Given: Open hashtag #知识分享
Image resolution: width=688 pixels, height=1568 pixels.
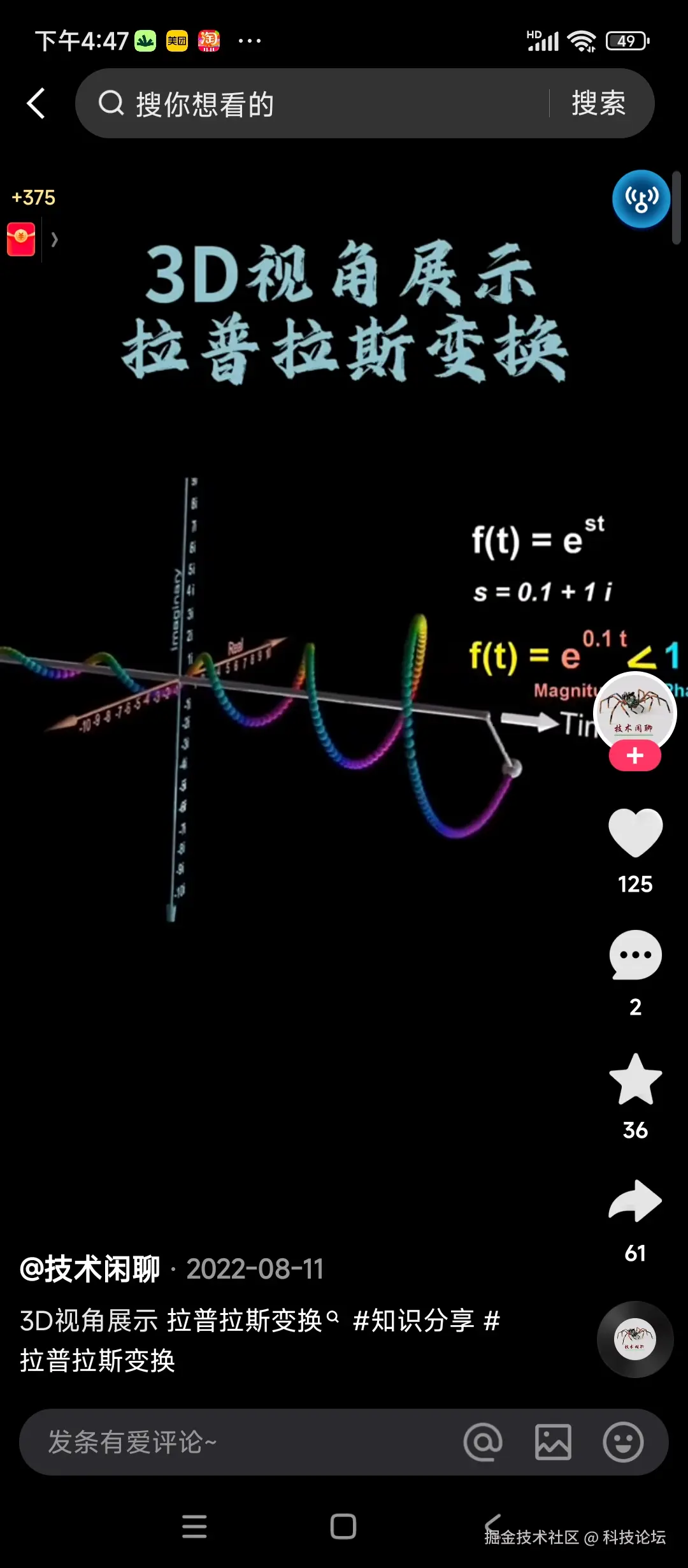Looking at the screenshot, I should [x=413, y=1321].
